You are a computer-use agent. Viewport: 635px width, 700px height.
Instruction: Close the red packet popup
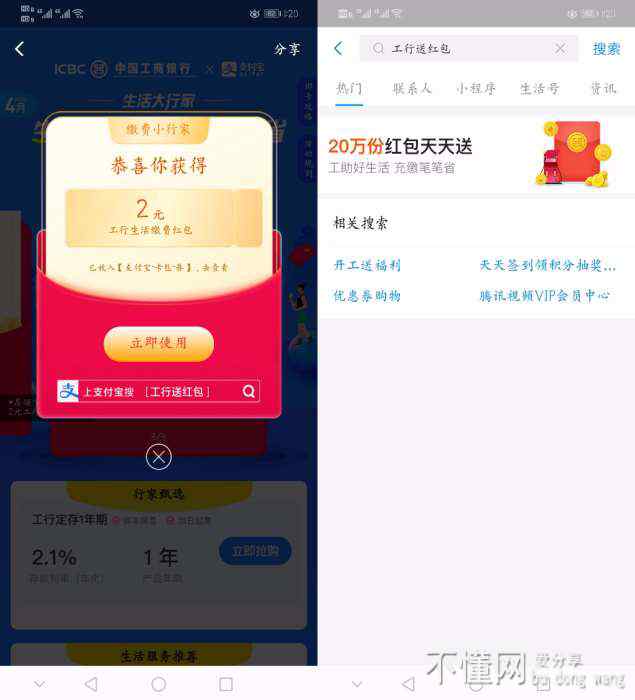(158, 457)
